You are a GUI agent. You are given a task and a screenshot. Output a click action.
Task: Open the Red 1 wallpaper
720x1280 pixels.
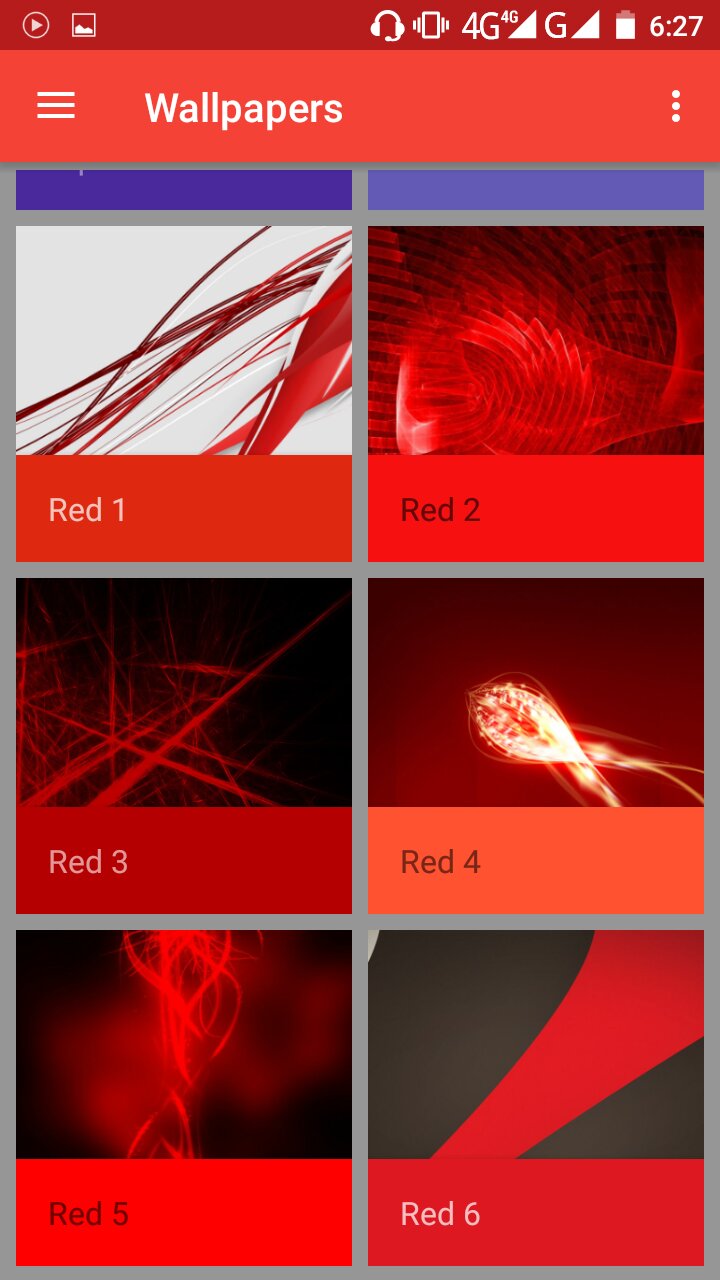(184, 393)
